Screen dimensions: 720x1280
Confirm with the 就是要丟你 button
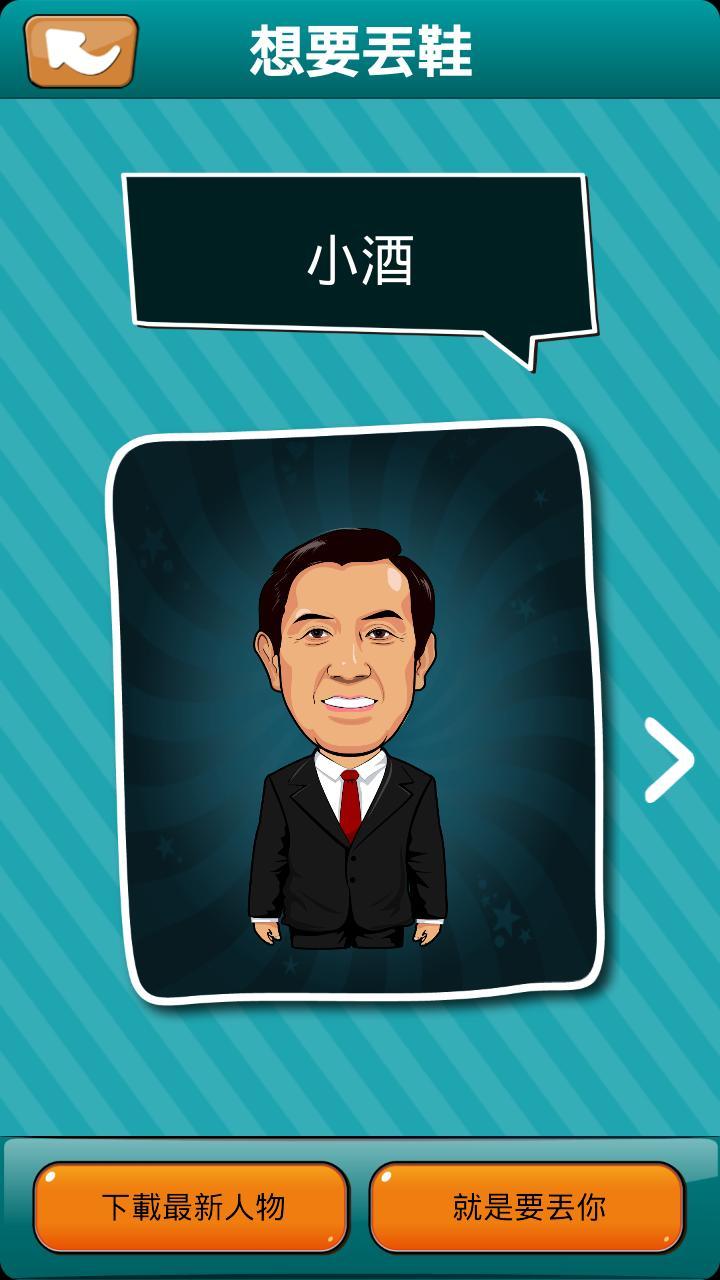(x=528, y=1207)
